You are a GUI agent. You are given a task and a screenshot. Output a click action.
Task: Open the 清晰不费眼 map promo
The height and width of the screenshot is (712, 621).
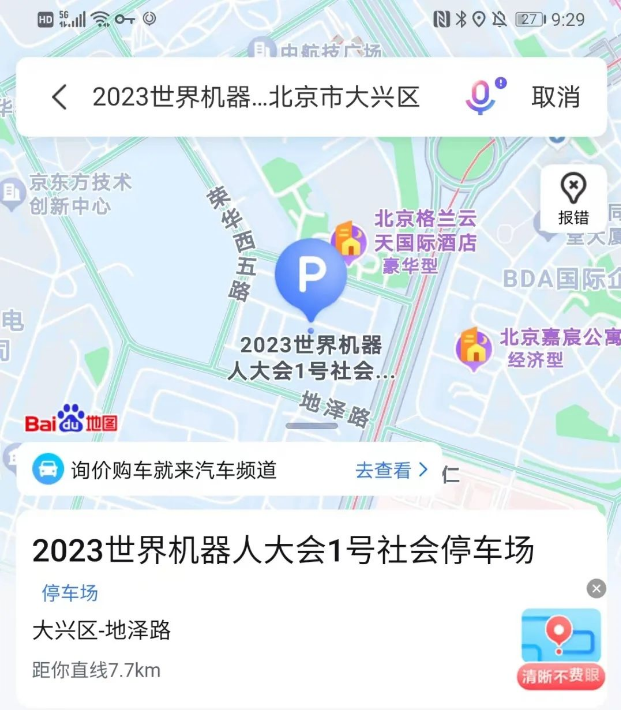[x=561, y=648]
